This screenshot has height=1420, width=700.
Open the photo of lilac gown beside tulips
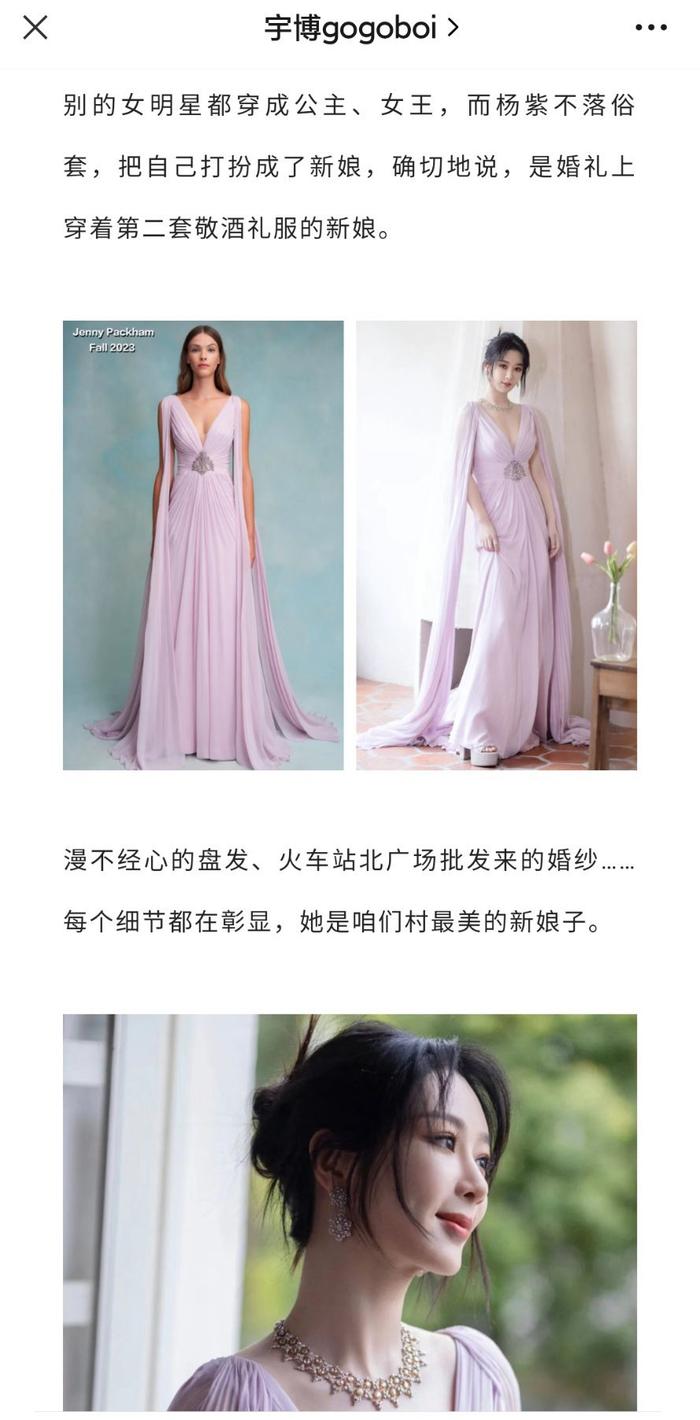[x=496, y=545]
